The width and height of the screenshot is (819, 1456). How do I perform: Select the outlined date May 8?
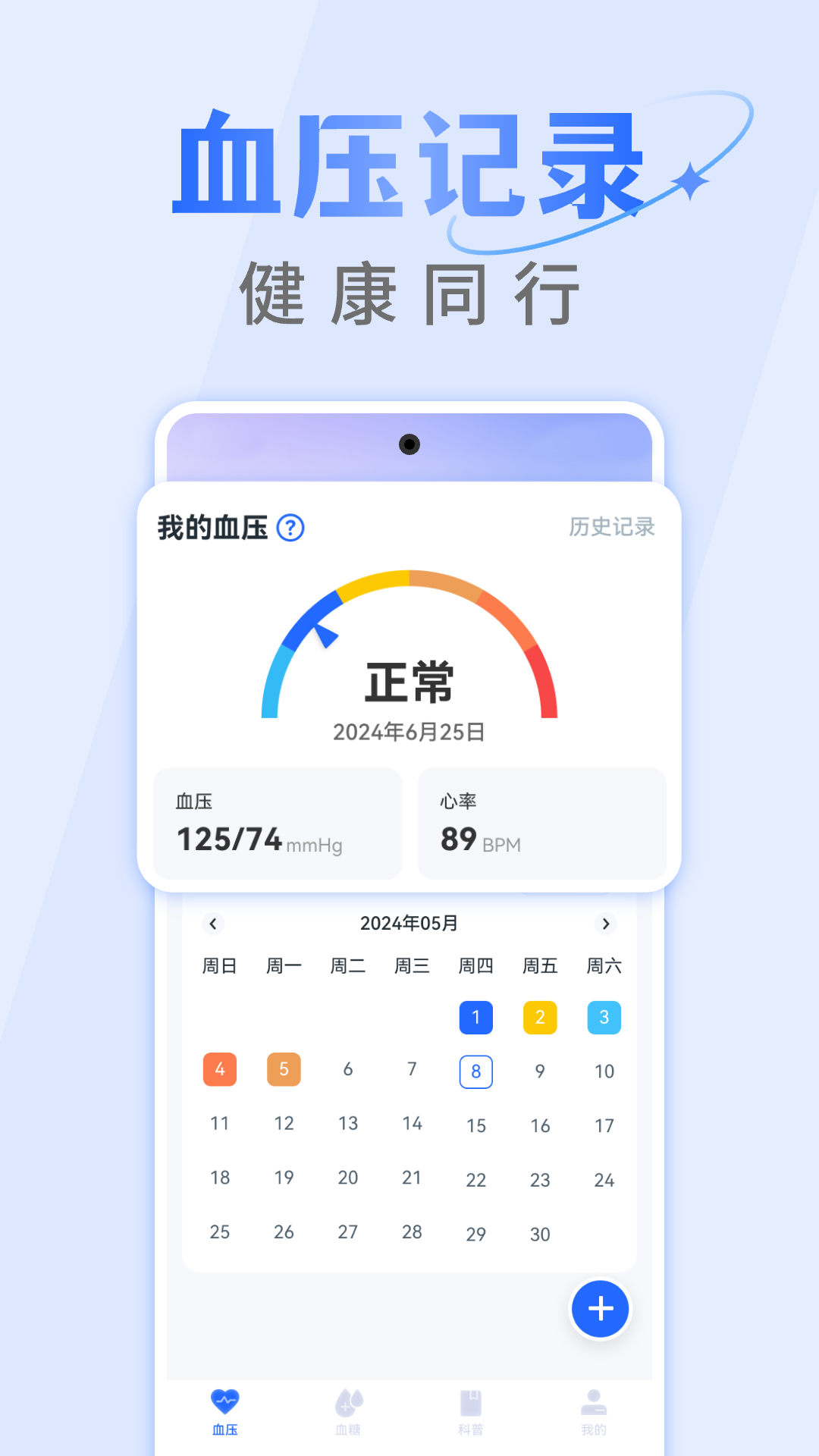click(x=475, y=1072)
